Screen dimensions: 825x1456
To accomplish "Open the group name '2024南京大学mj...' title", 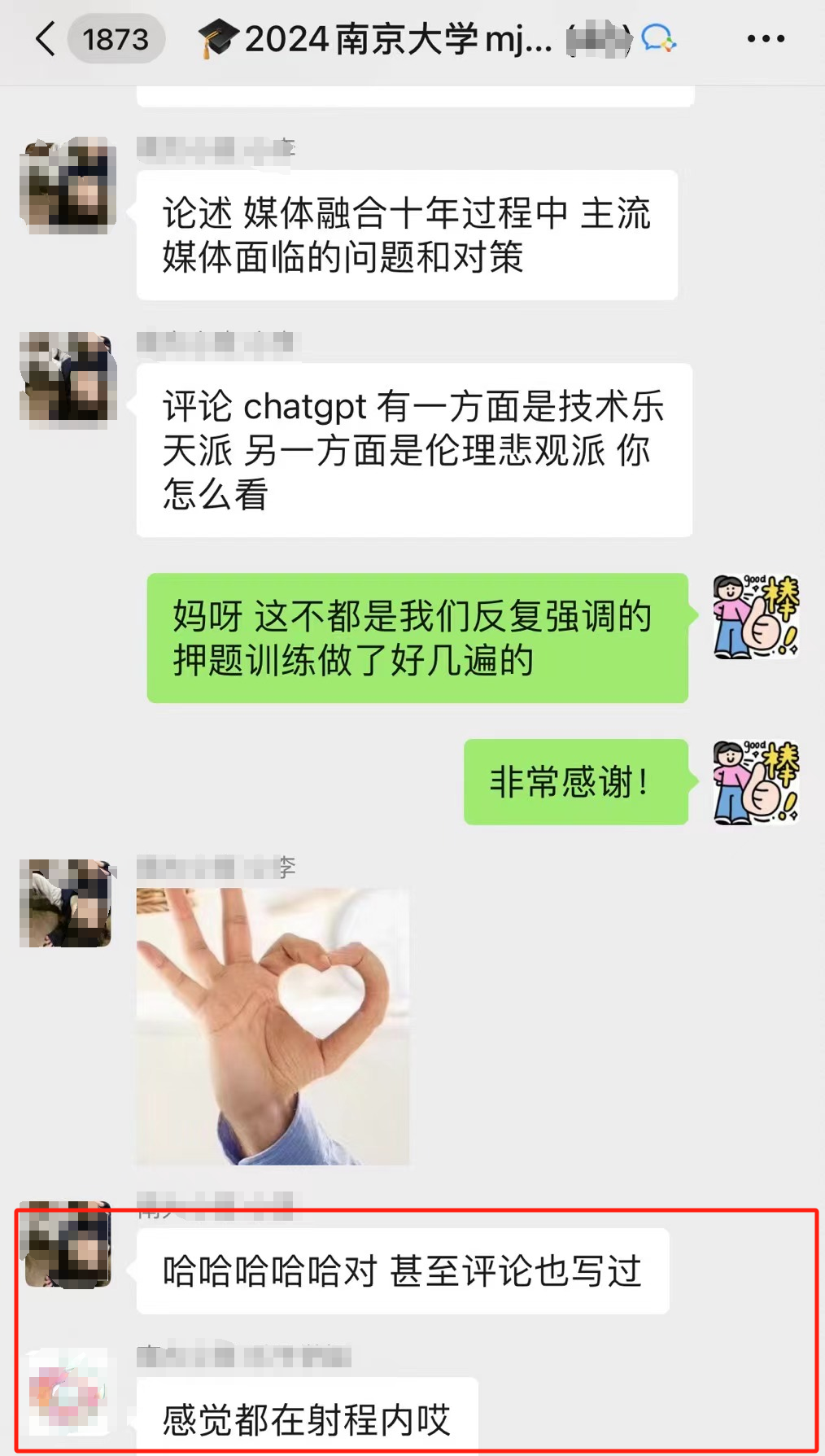I will coord(382,37).
